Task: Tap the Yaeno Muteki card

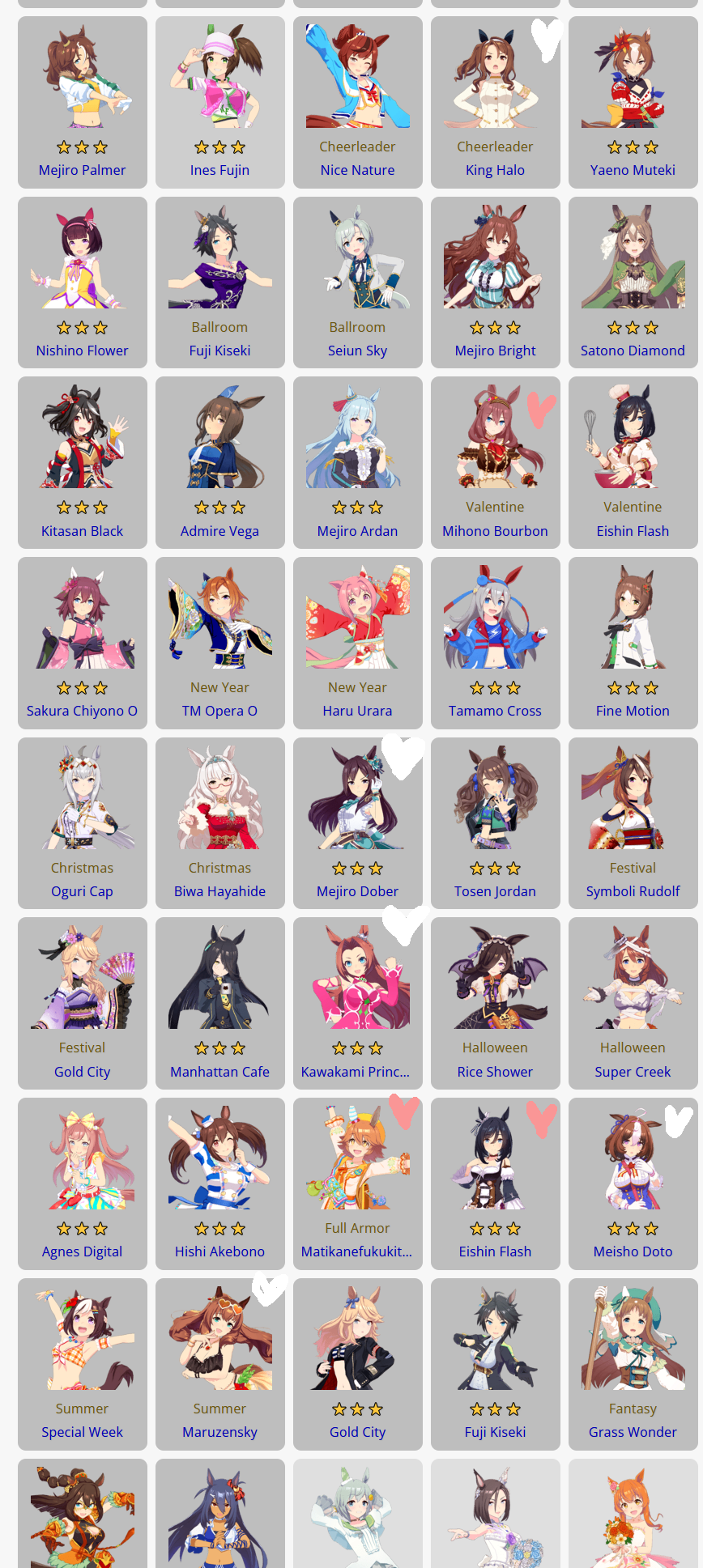Action: point(633,102)
